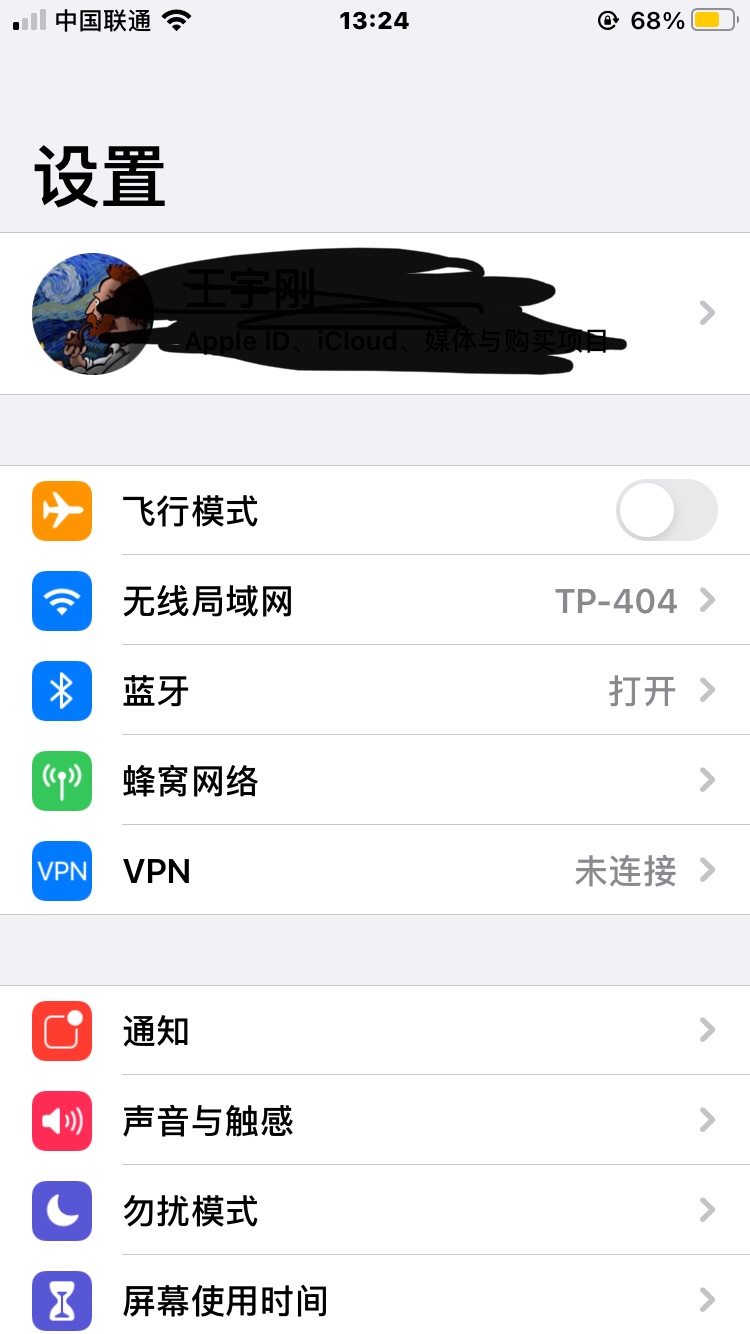Toggle the 飞行模式 airplane mode switch
The width and height of the screenshot is (750, 1334).
click(666, 511)
